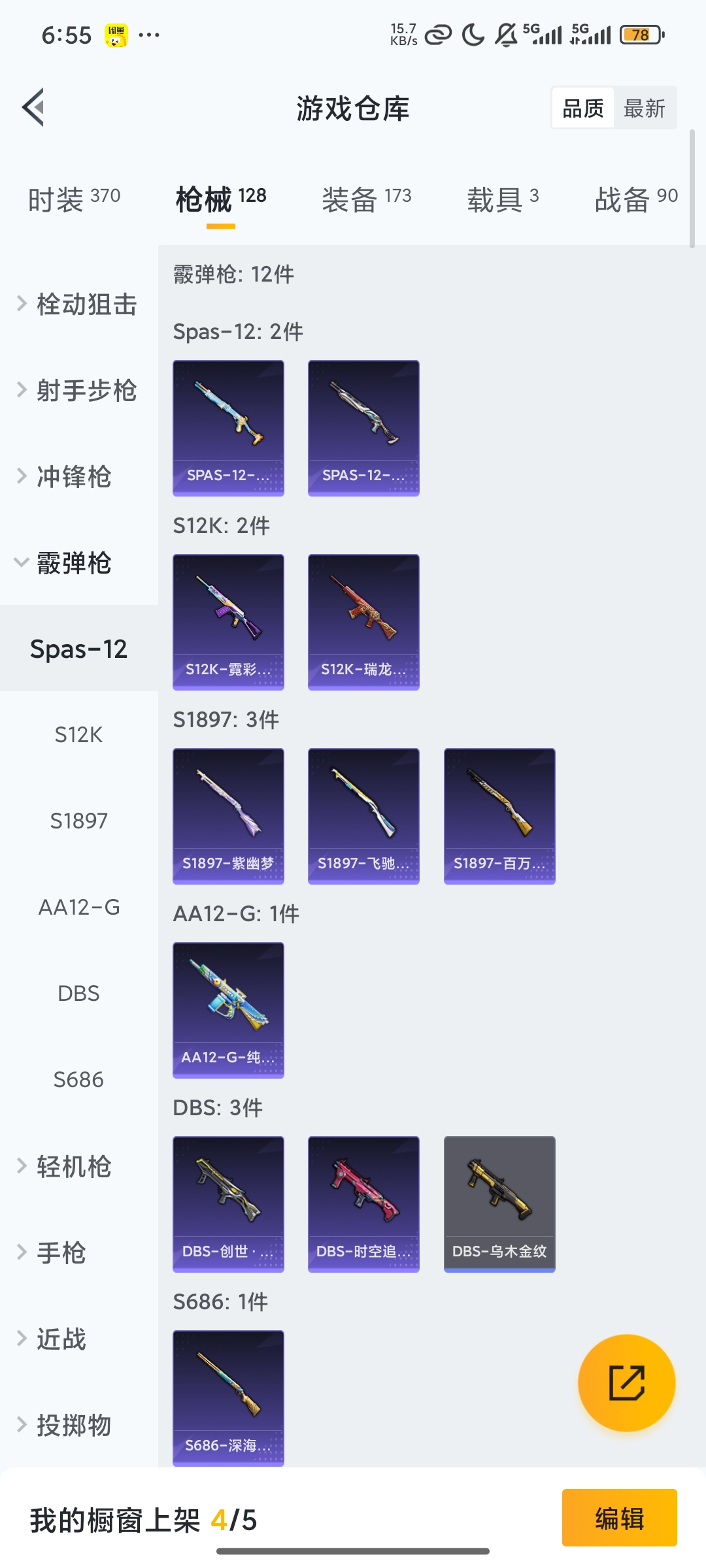The image size is (706, 1568).
Task: Tap the orange share floating button
Action: coord(626,1383)
